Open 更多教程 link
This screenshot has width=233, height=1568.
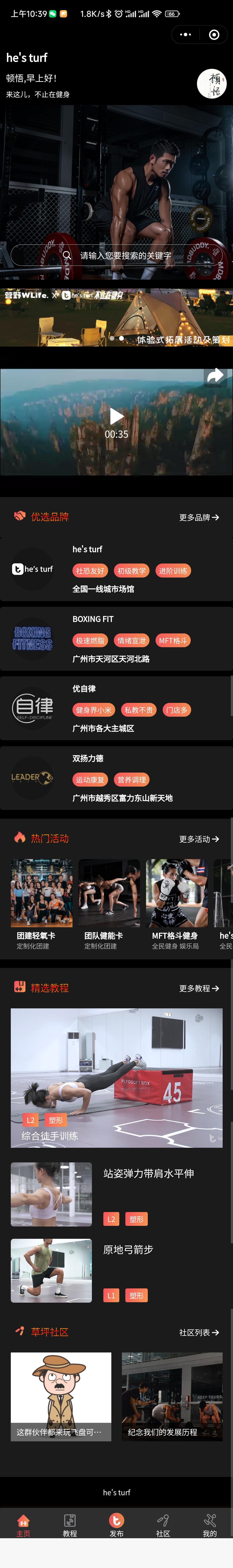pos(198,988)
